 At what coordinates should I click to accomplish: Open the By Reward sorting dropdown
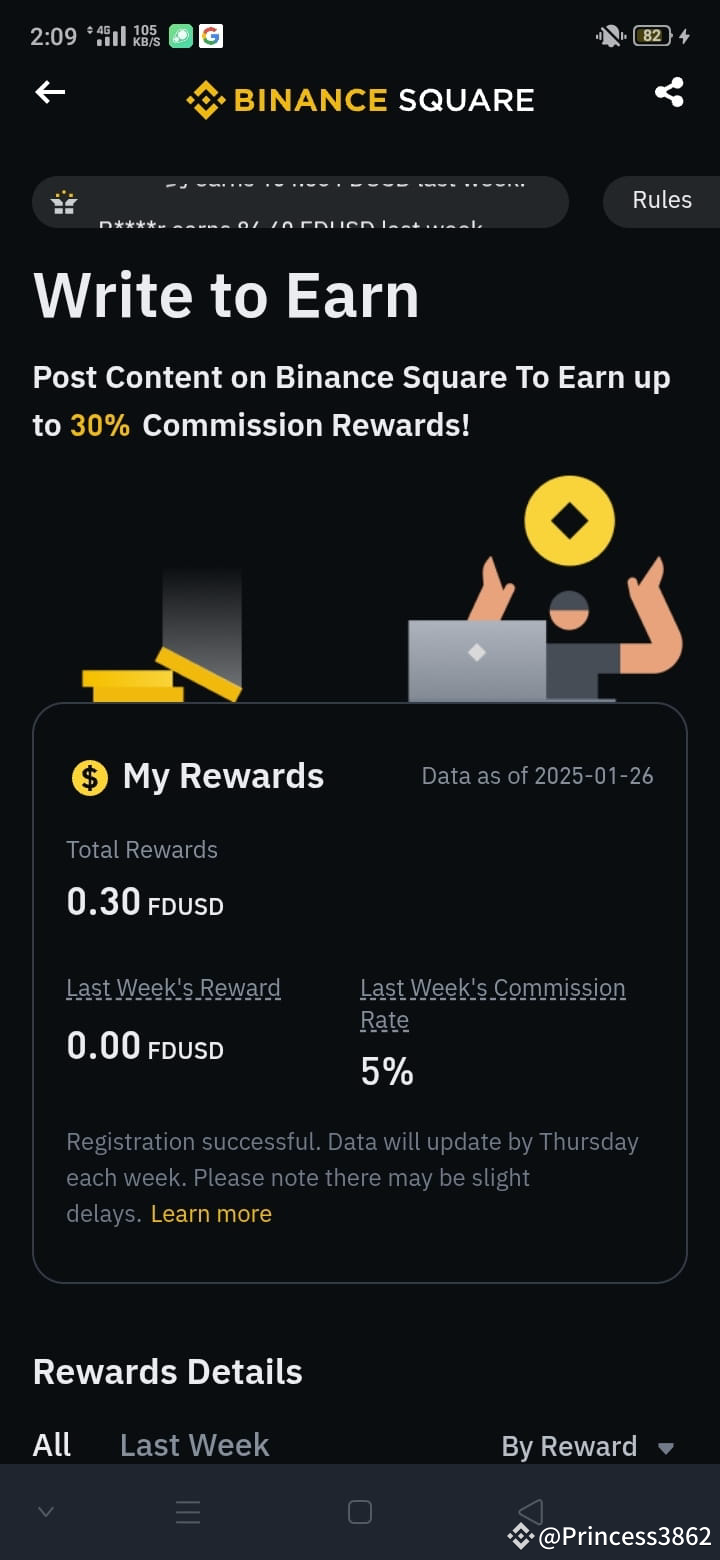587,1446
